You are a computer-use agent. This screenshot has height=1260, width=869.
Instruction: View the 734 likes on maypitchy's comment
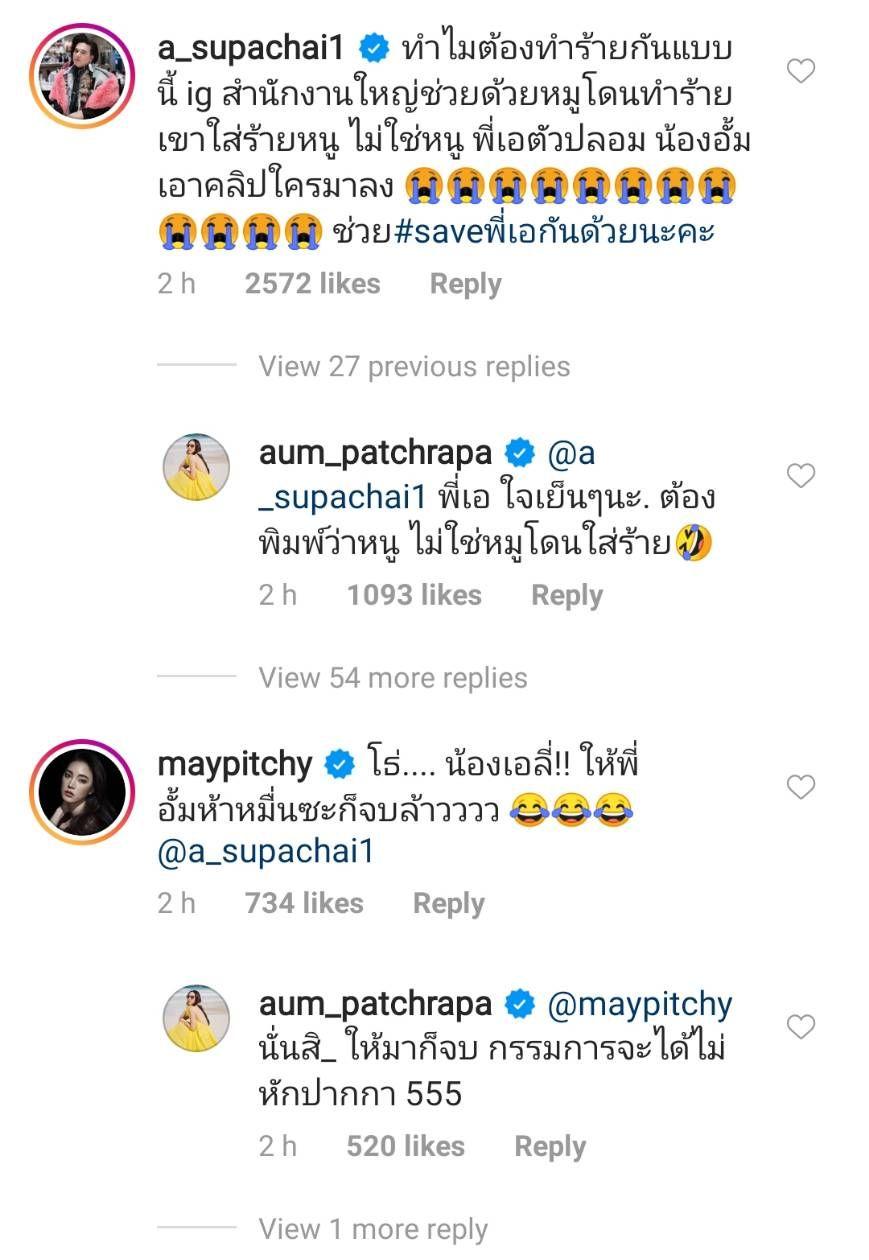pyautogui.click(x=304, y=904)
